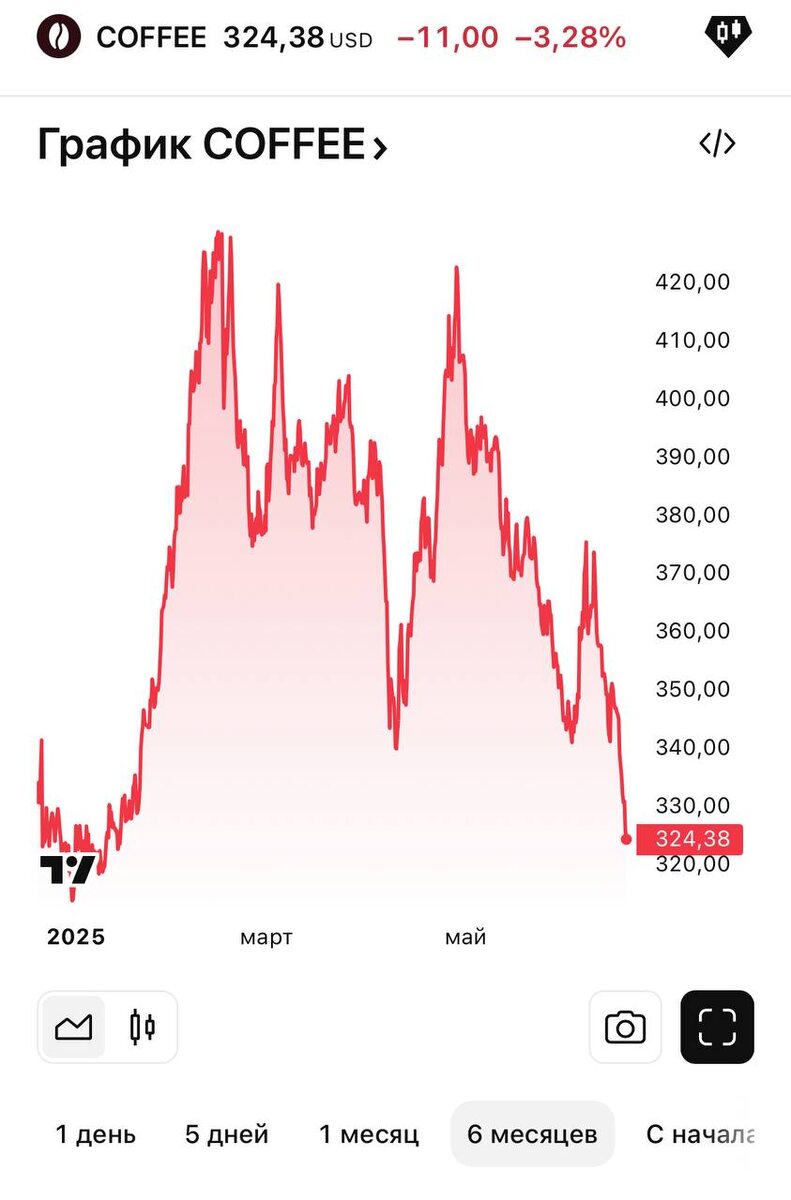
Task: Open the График COFFEE chart link
Action: point(212,146)
